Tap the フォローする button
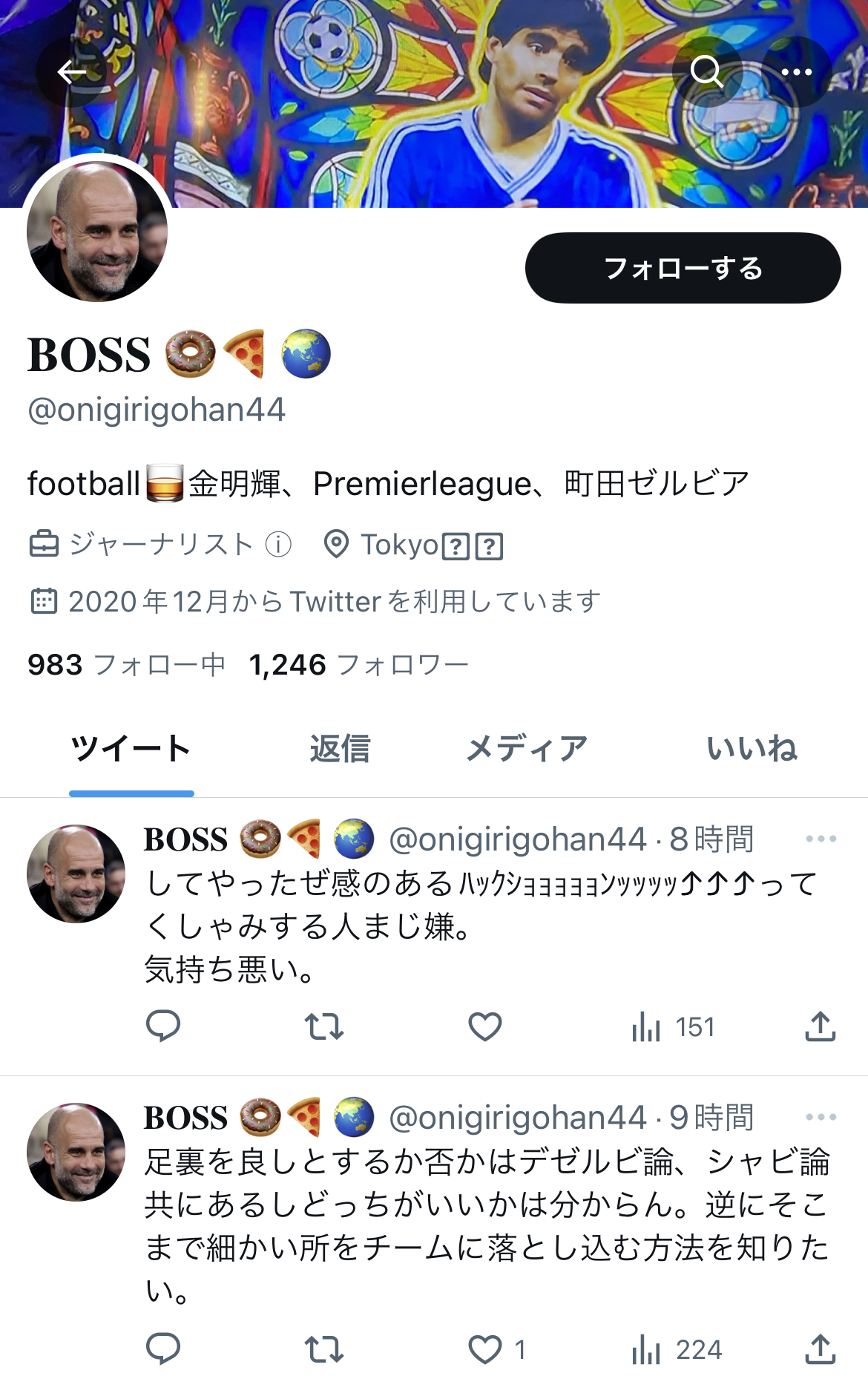 [683, 268]
